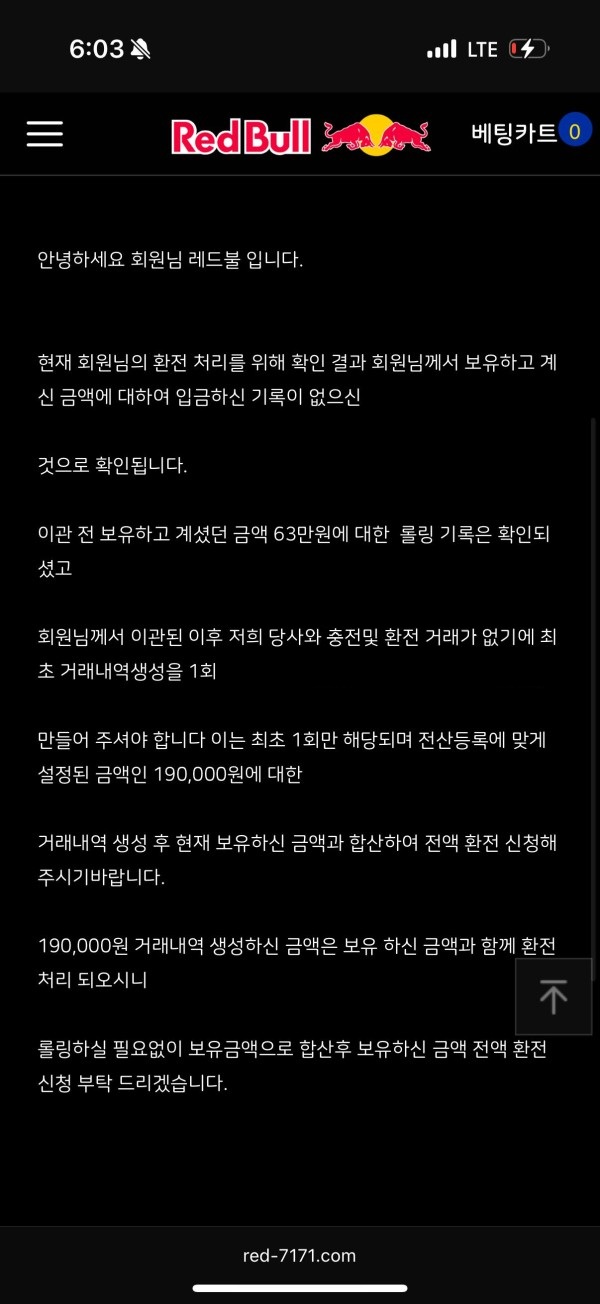The width and height of the screenshot is (600, 1304).
Task: Tap the Red Bull logo to go home
Action: [x=300, y=135]
